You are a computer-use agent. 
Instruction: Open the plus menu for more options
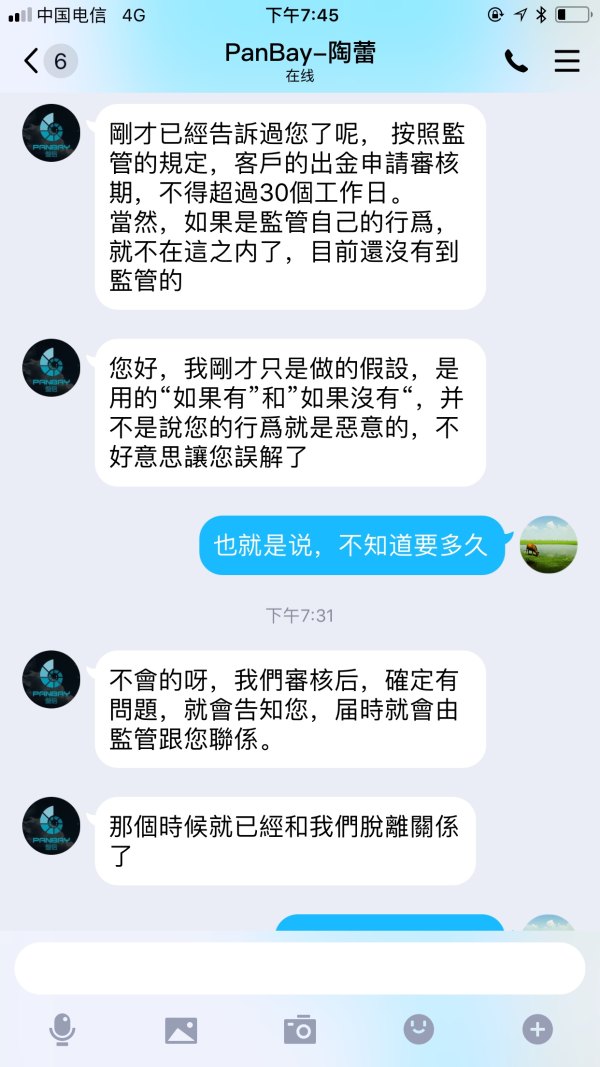[537, 1029]
